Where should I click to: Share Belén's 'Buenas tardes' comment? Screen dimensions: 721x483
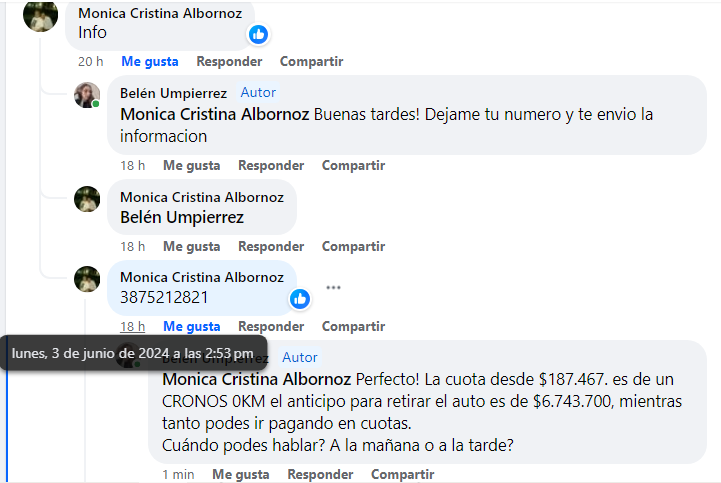tap(353, 165)
